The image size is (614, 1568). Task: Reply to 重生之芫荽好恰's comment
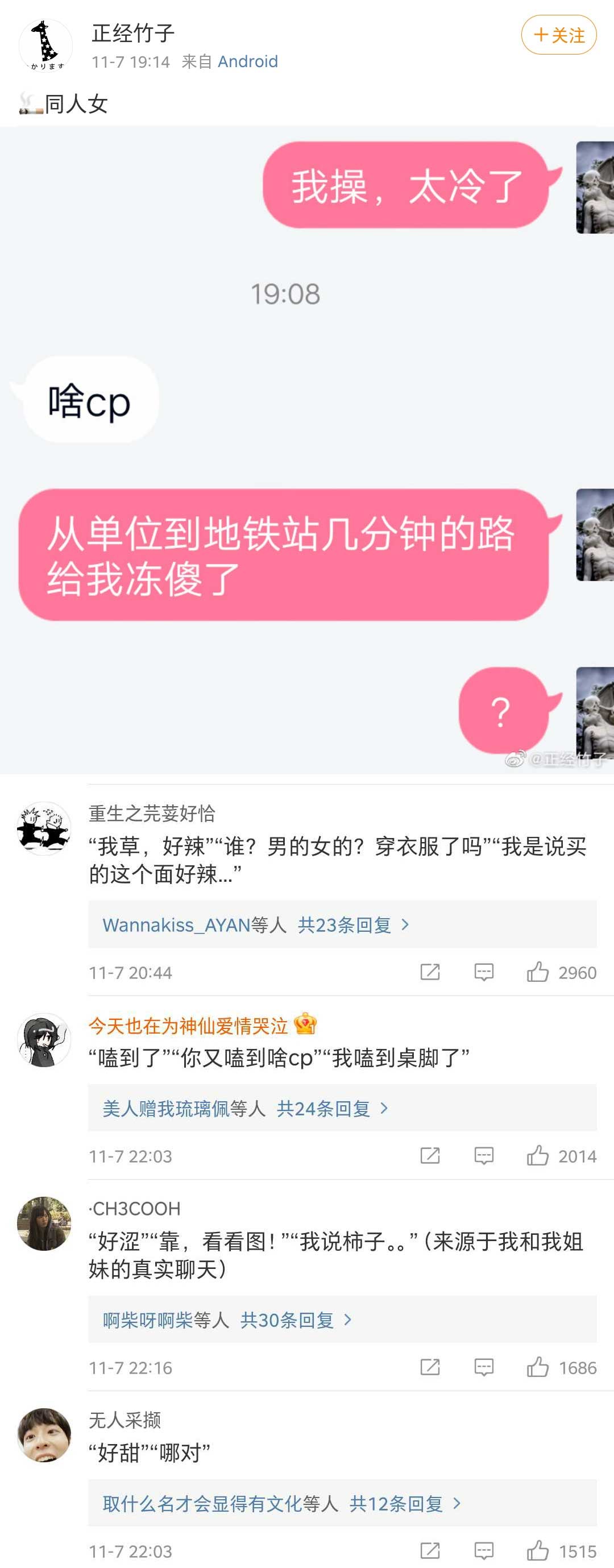[x=483, y=972]
